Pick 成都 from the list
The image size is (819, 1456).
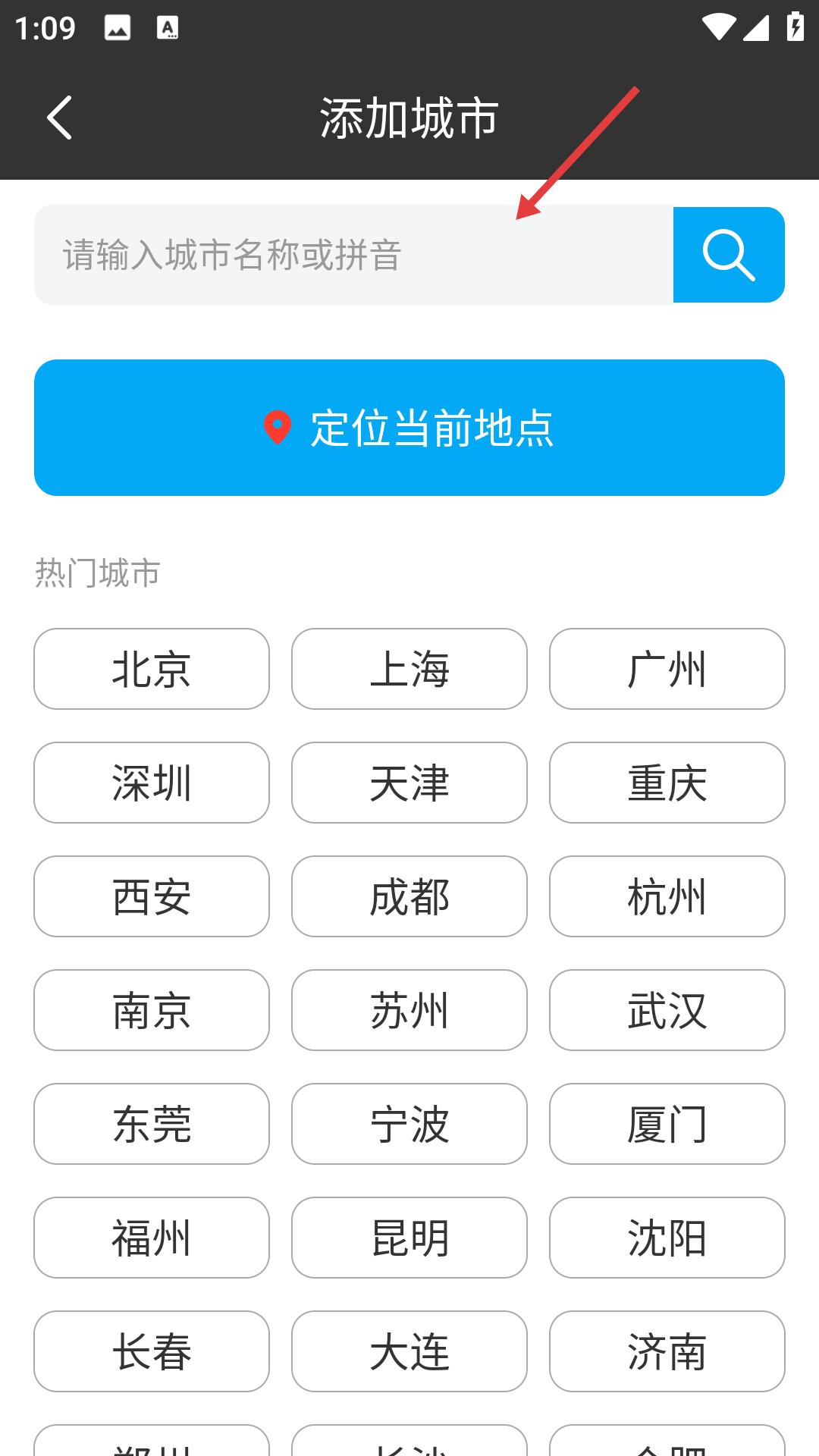point(409,896)
